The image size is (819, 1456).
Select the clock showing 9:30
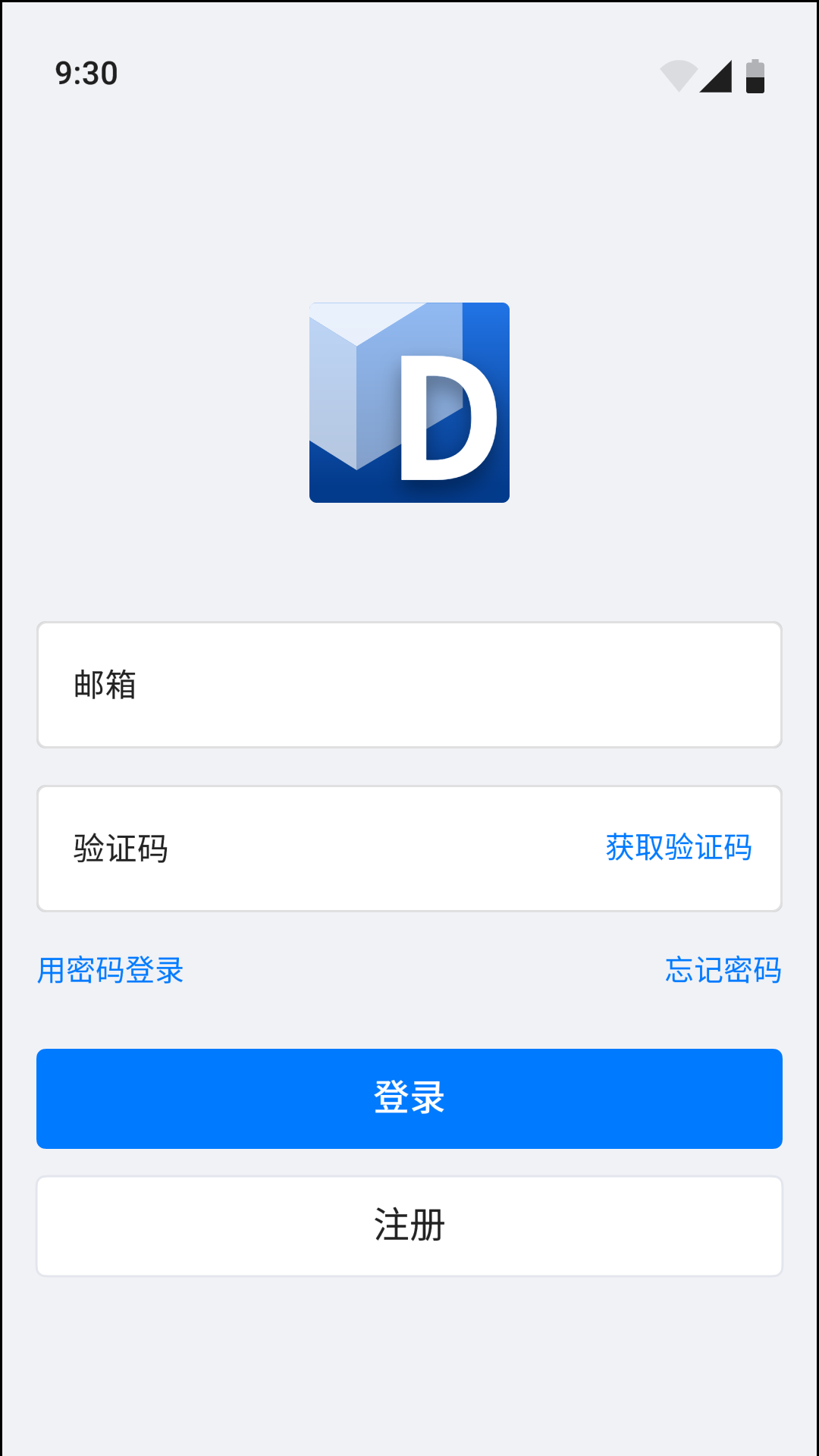pos(85,74)
